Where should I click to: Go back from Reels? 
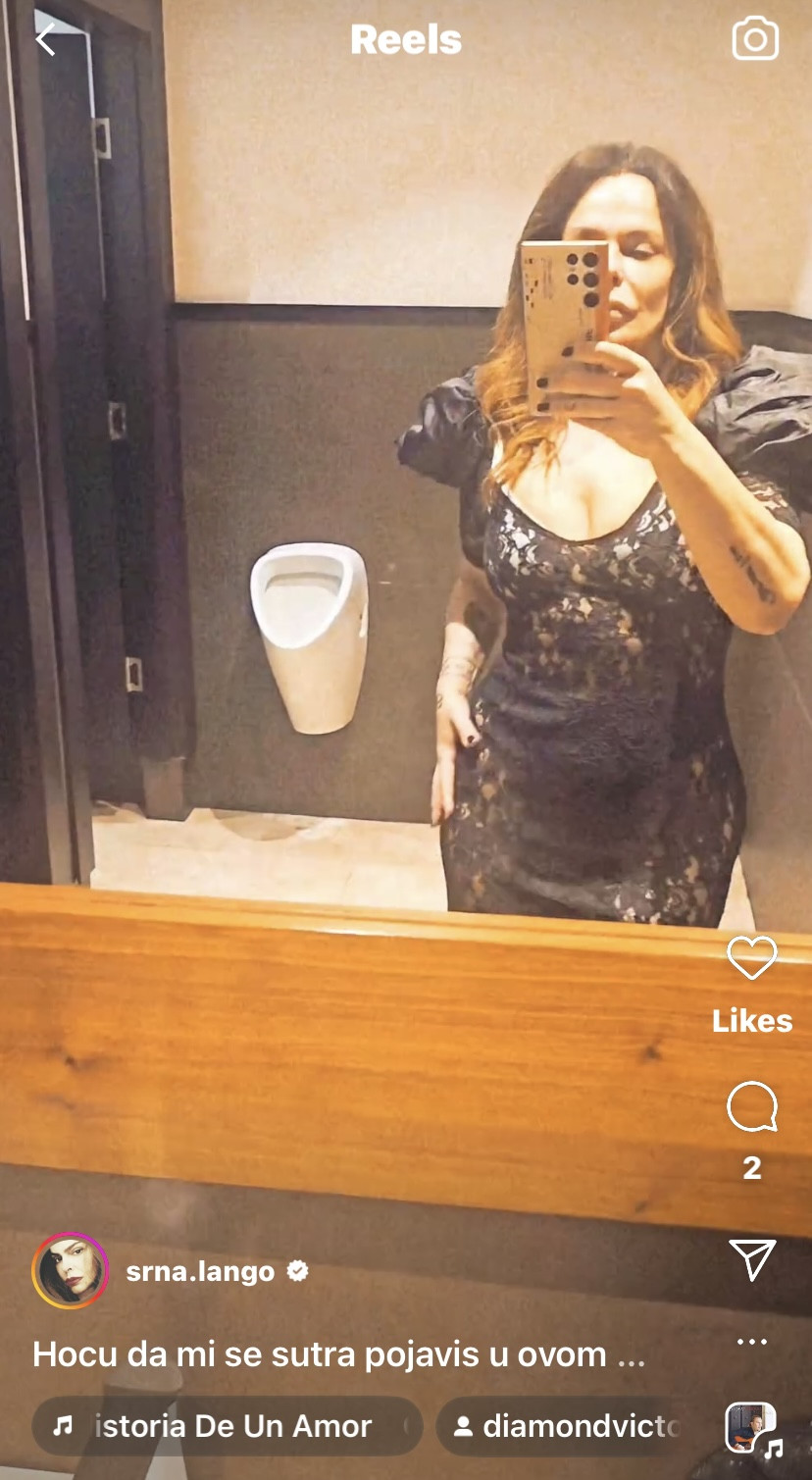pos(45,40)
